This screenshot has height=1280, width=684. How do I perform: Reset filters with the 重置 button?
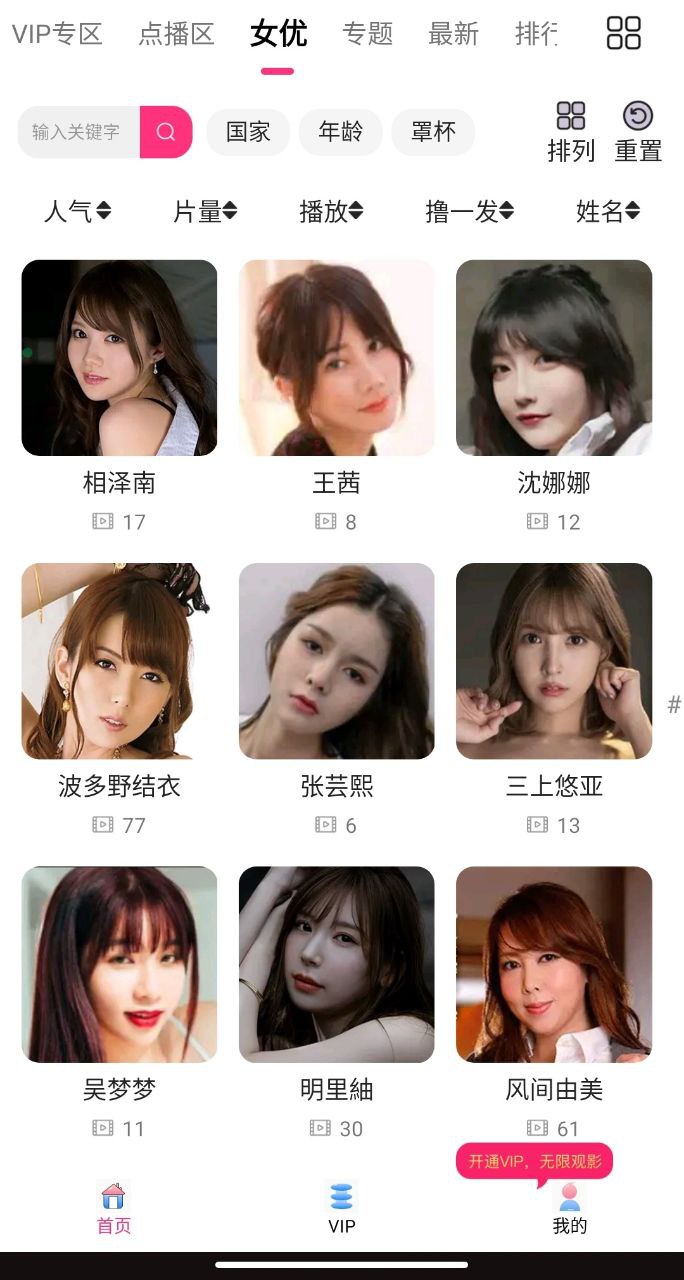pos(638,132)
